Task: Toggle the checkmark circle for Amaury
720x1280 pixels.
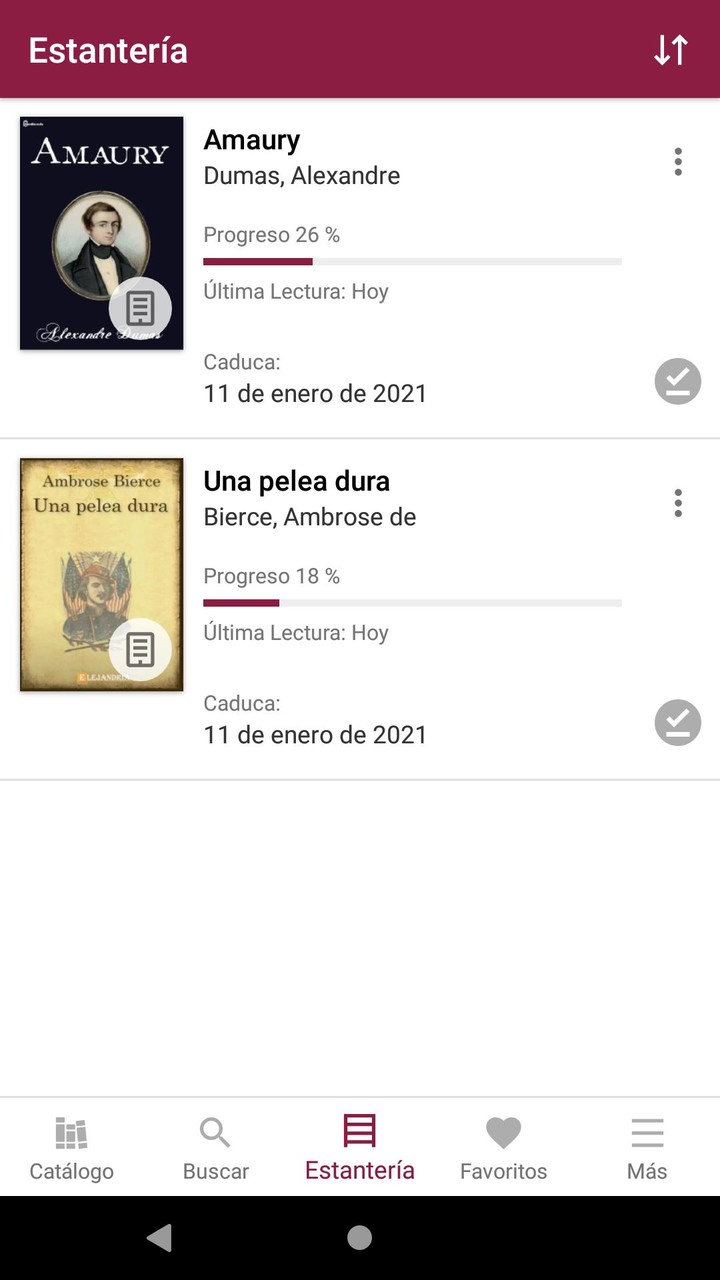Action: tap(677, 381)
